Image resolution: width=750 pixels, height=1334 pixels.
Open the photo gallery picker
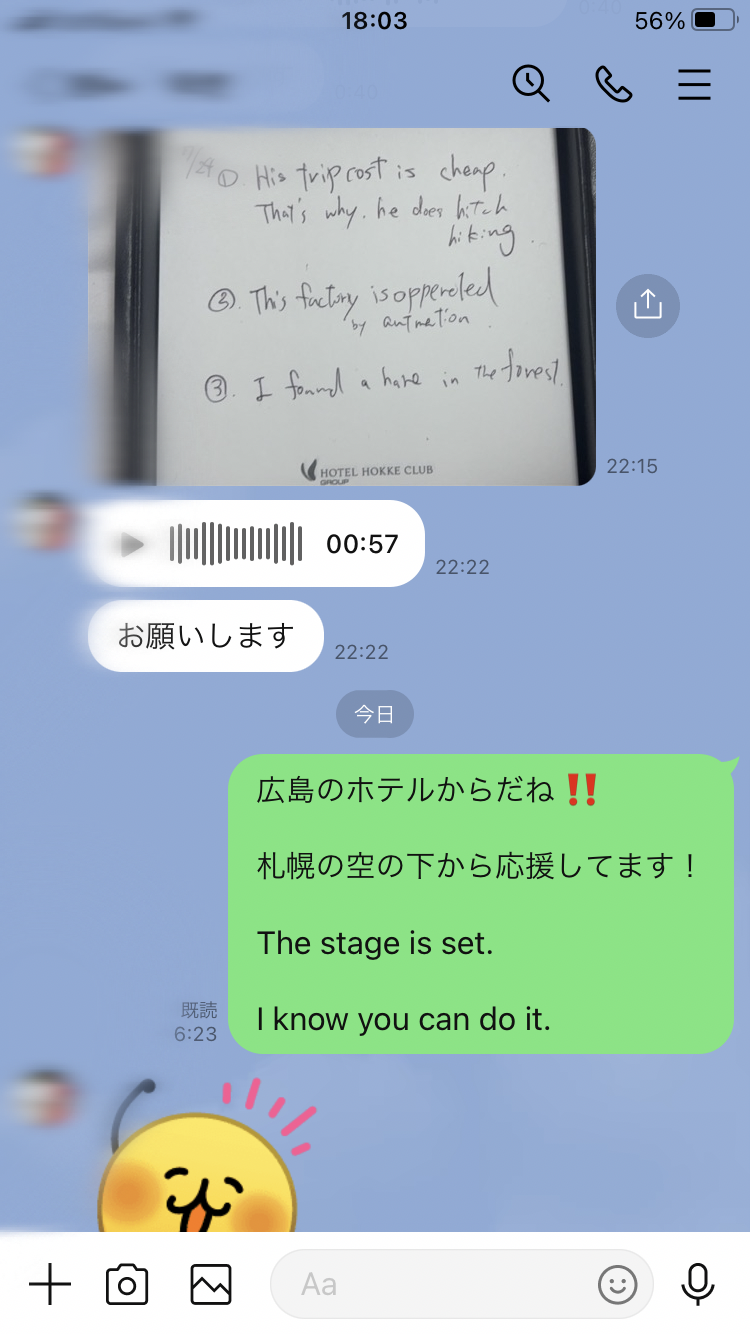[x=211, y=1284]
